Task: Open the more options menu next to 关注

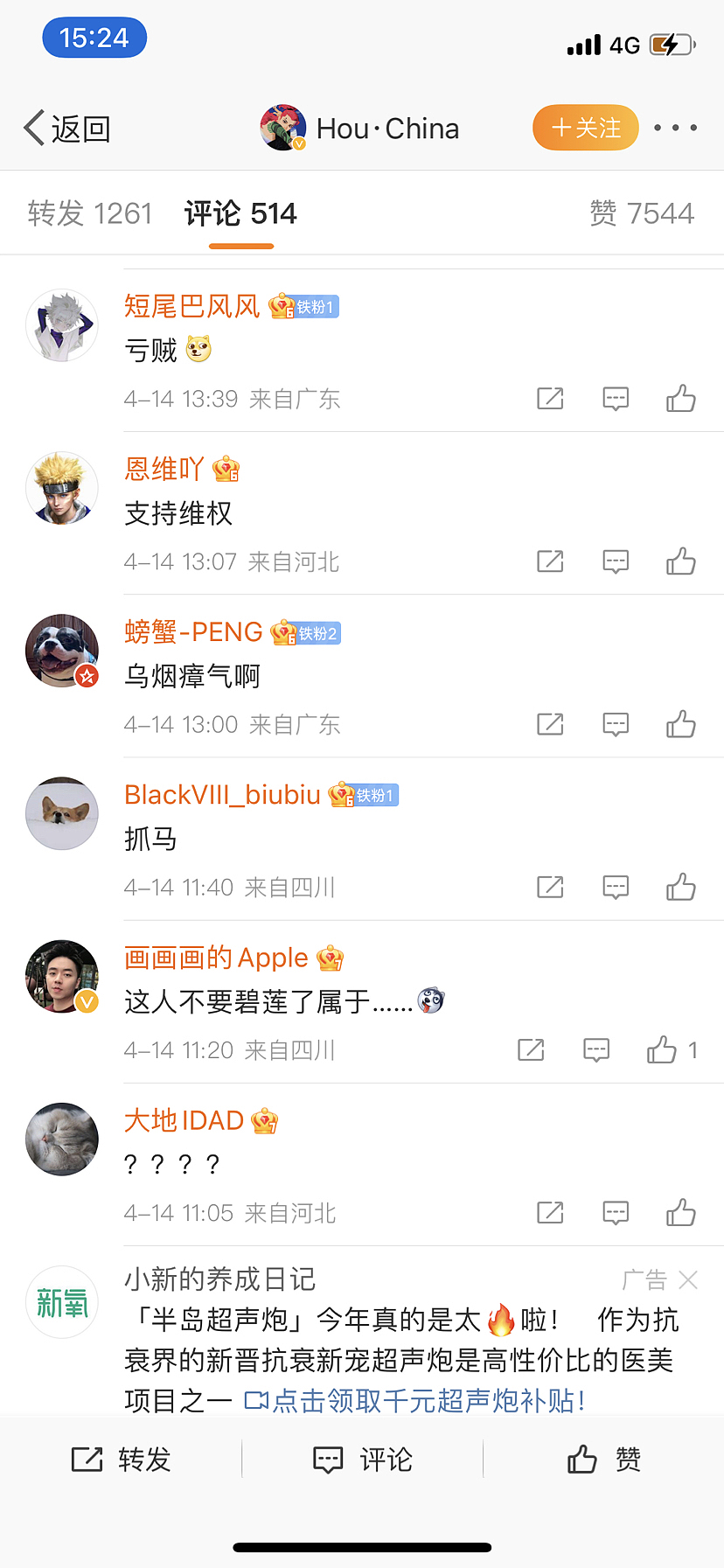Action: coord(676,127)
